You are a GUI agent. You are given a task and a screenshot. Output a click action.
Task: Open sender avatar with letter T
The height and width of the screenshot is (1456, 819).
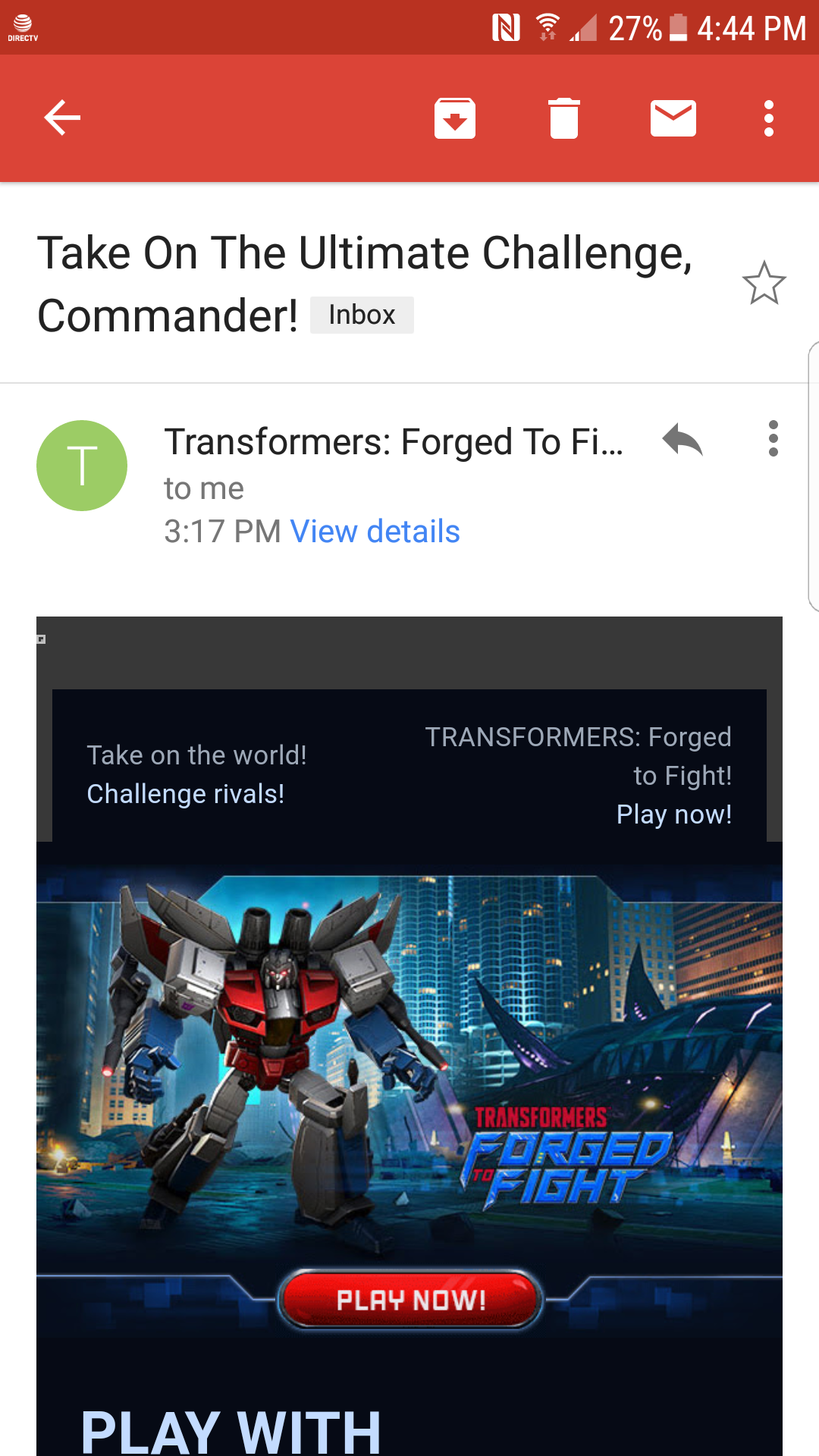click(x=82, y=466)
